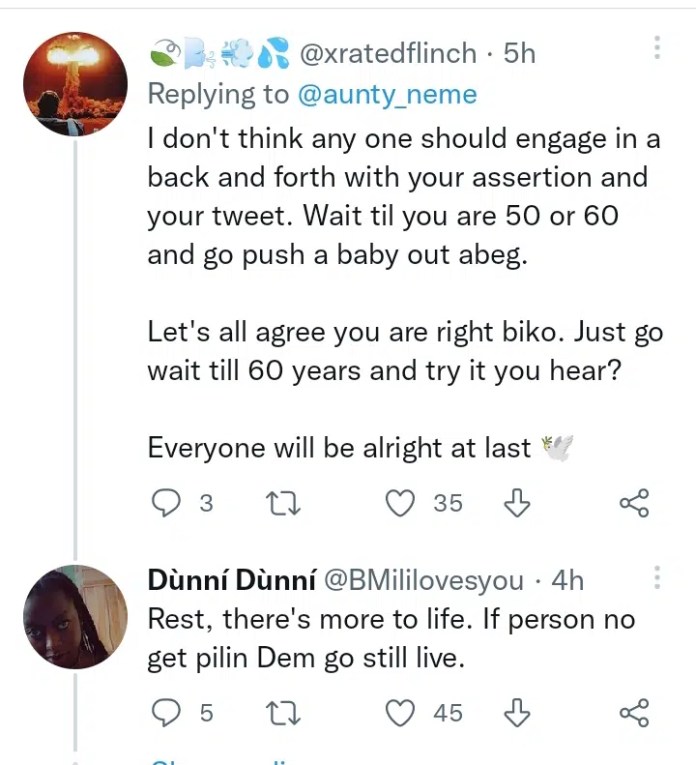
Task: Open the overflow menu on @xratedflinch's tweet
Action: pos(657,48)
